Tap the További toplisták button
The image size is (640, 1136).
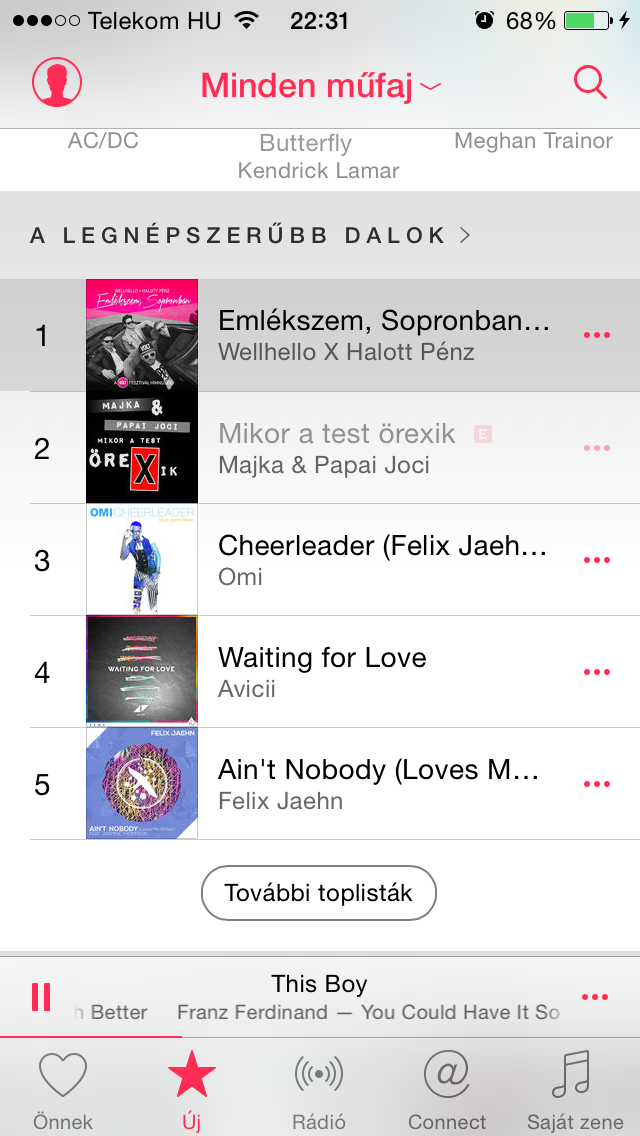(x=319, y=892)
